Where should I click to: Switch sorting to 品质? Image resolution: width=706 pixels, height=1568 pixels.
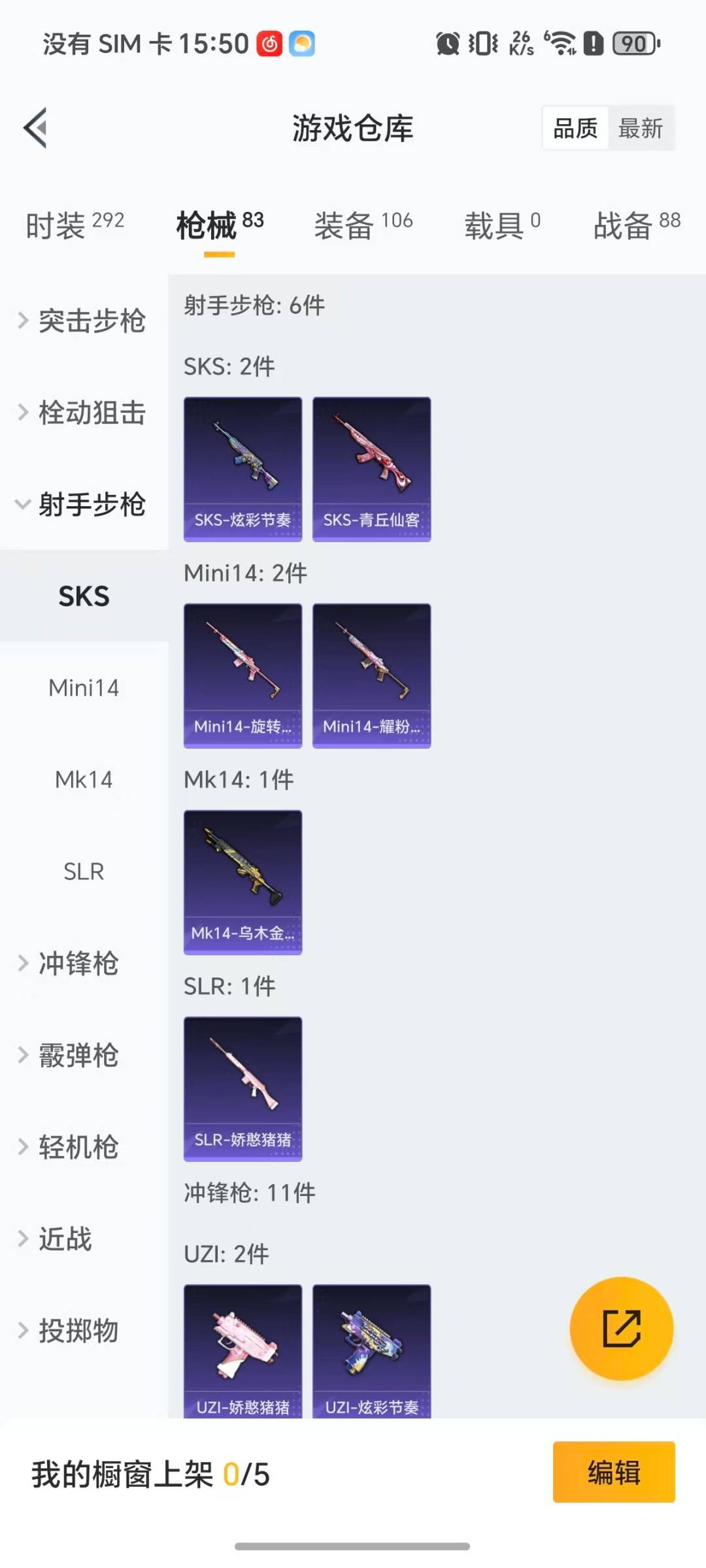point(573,128)
